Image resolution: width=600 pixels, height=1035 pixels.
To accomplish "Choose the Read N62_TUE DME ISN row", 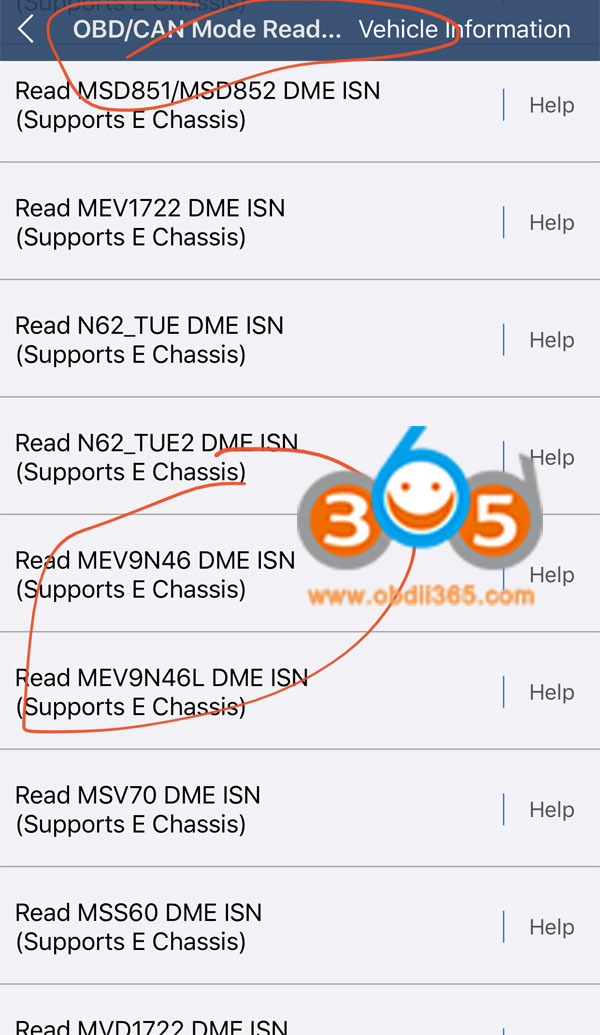I will click(150, 339).
